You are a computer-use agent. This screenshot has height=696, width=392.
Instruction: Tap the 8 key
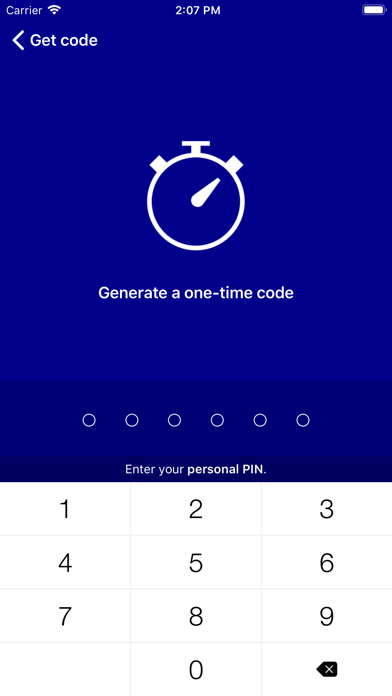pos(196,616)
